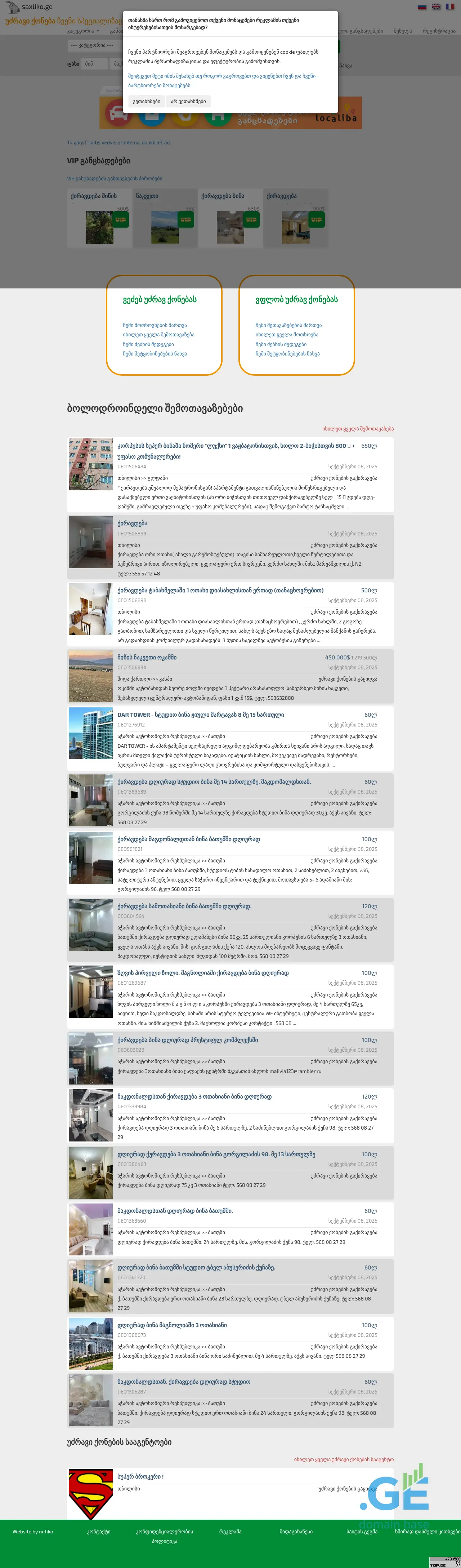Screen dimensions: 461x1568
Task: Open the მიწის ნაკვეთი ოკამში listing
Action: pos(147,657)
